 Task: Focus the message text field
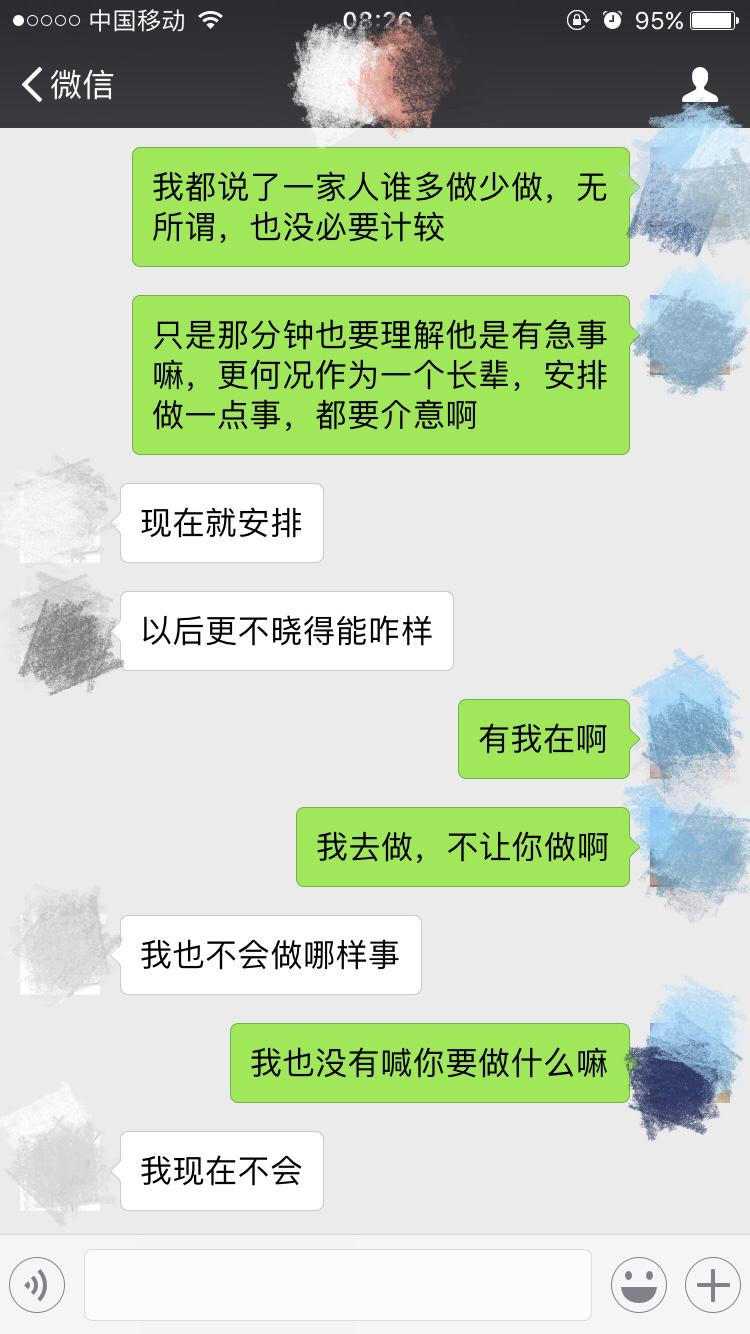[x=338, y=1284]
